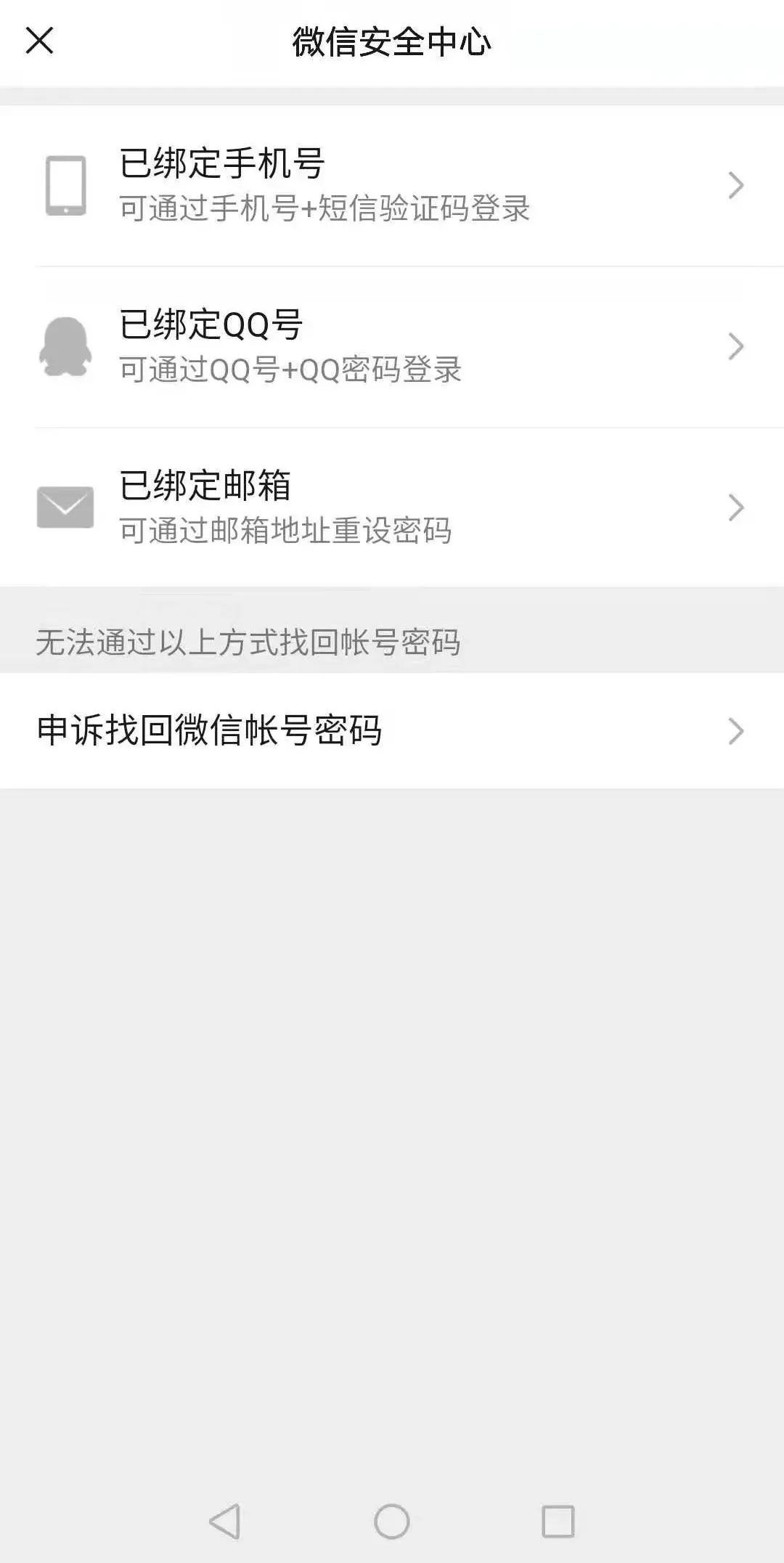Tap the 微信安全中心 title
784x1563 pixels.
392,41
